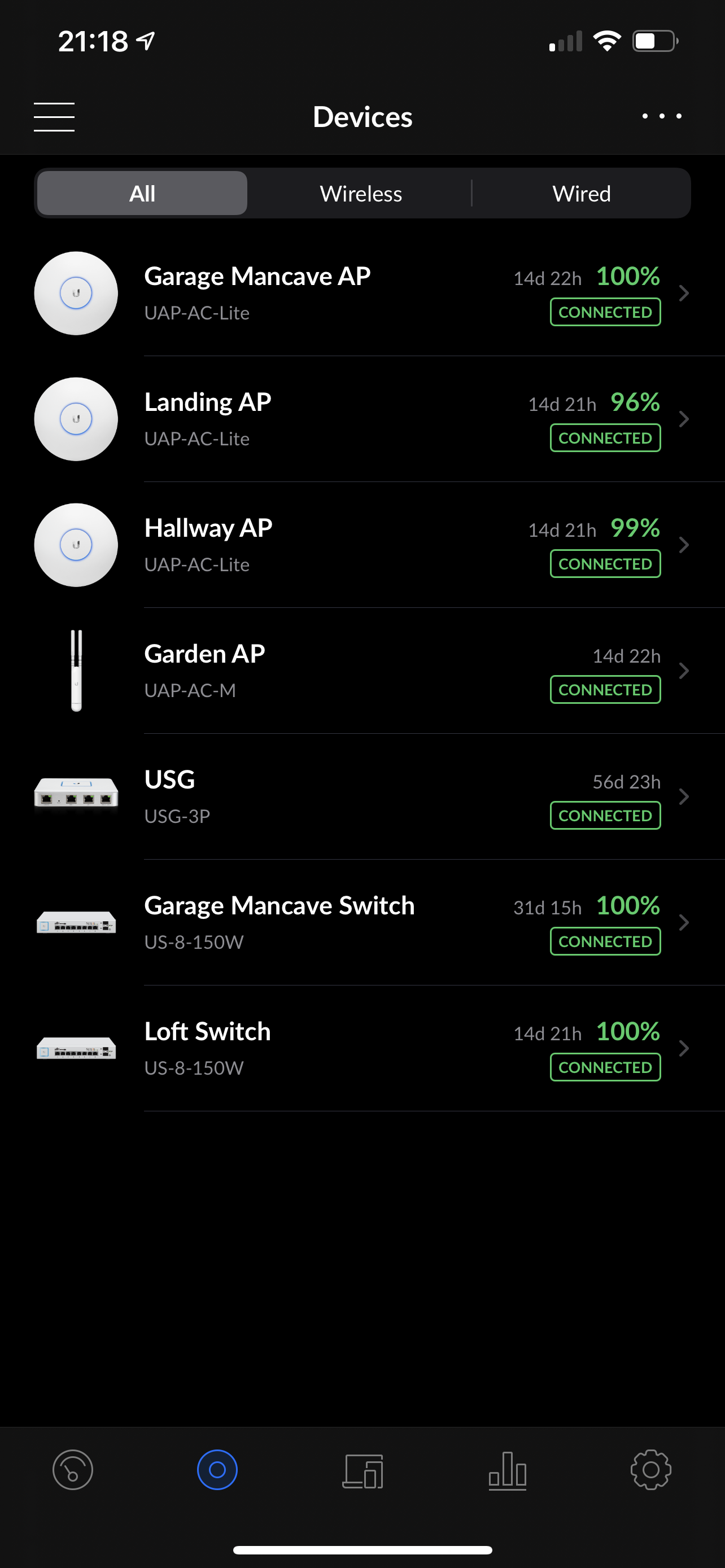The image size is (725, 1568).
Task: Open Garage Mancave AP details
Action: 362,294
